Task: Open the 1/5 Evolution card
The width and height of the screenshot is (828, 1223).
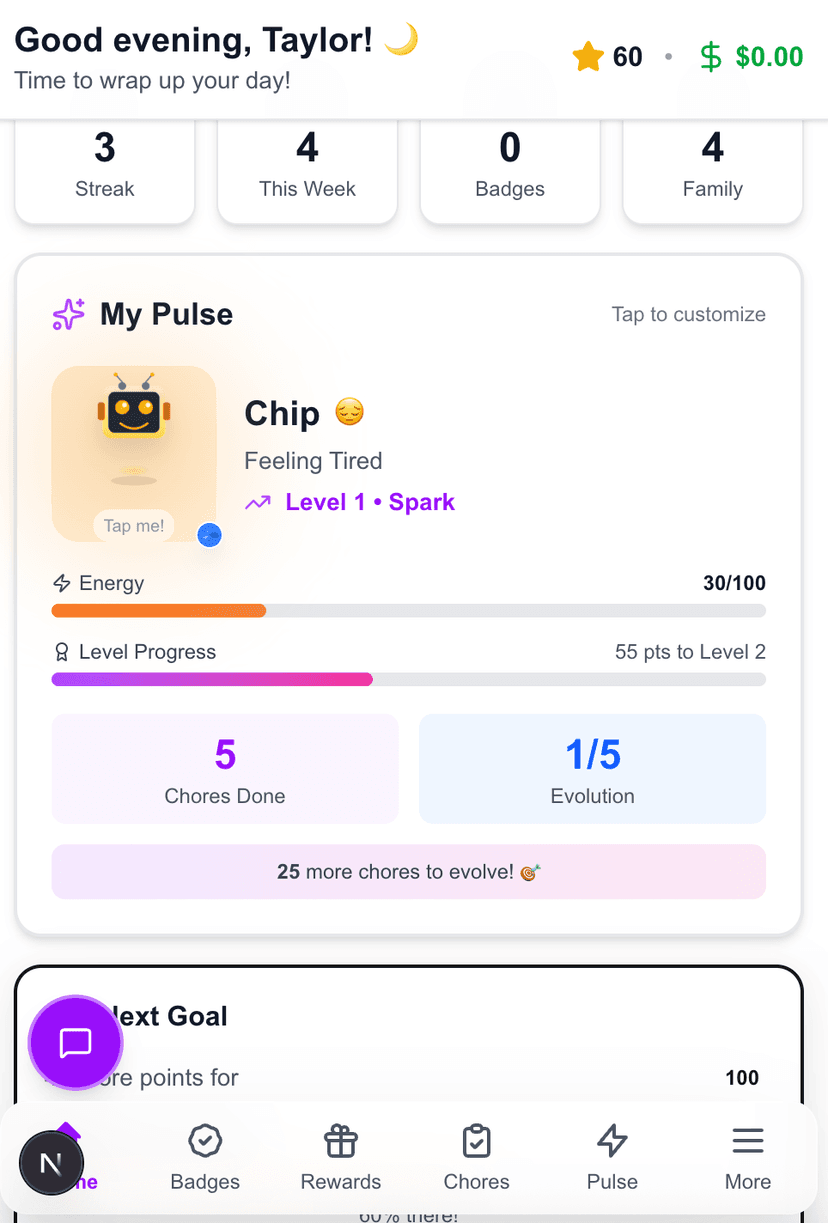Action: coord(592,768)
